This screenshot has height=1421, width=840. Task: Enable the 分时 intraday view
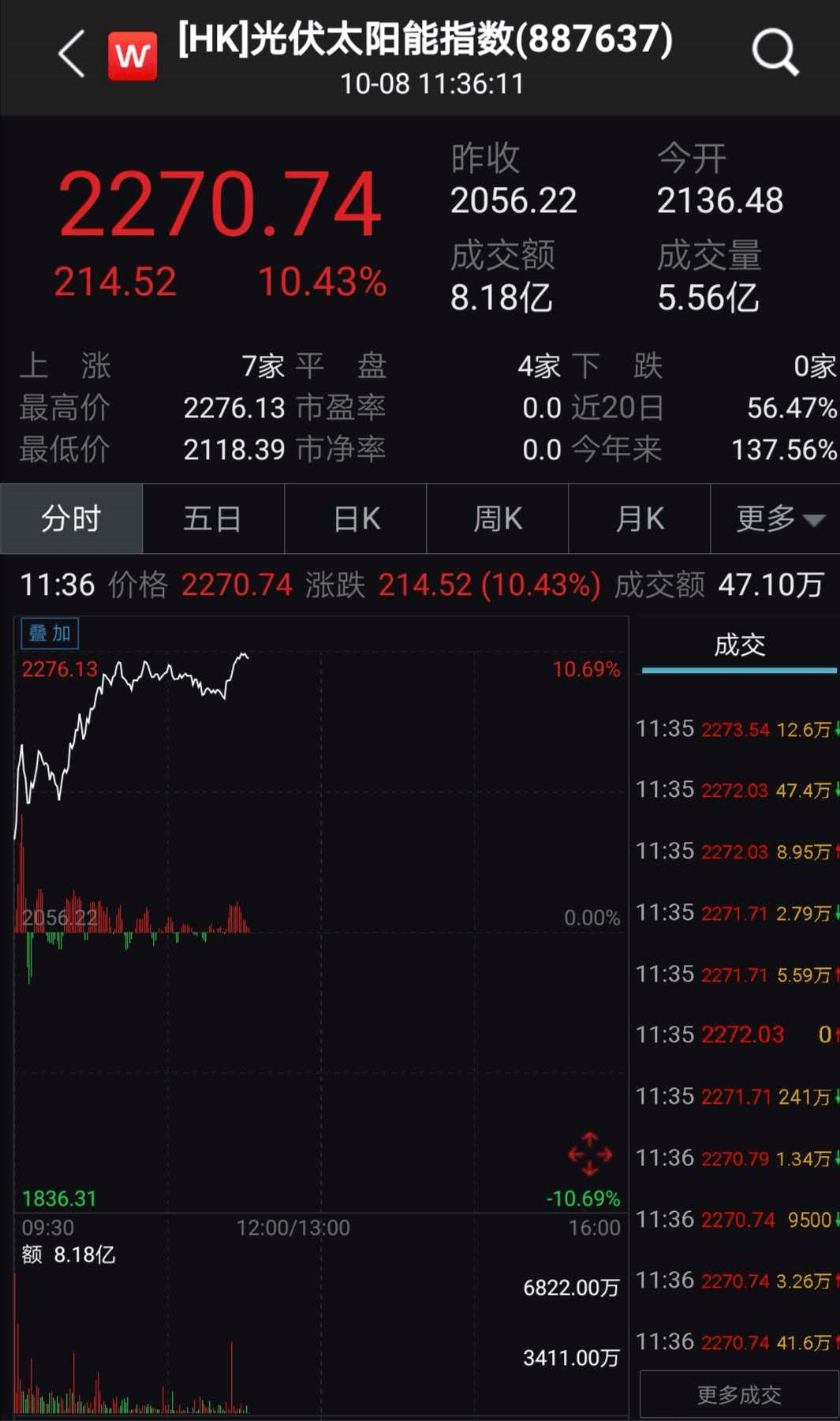[x=71, y=518]
